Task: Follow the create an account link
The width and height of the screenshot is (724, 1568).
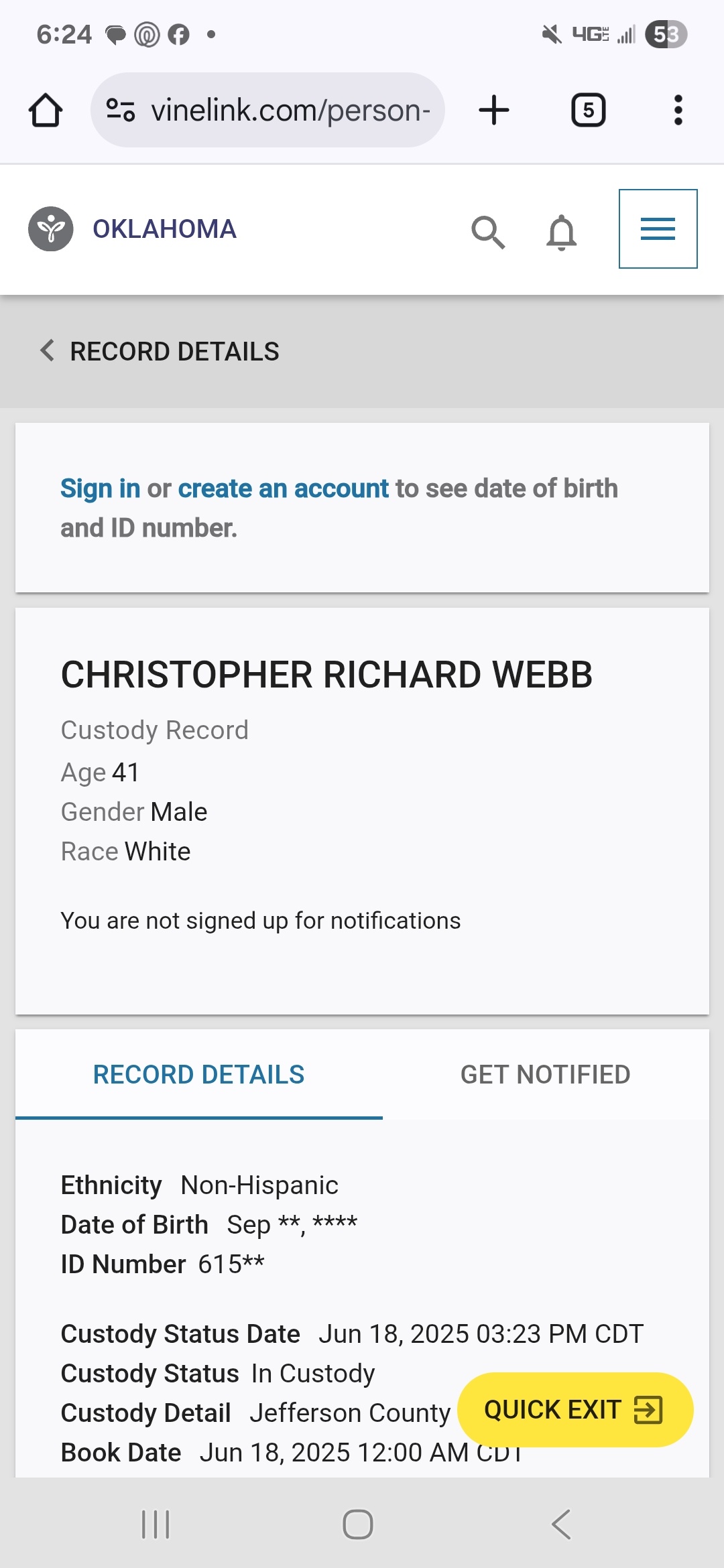Action: pos(284,488)
